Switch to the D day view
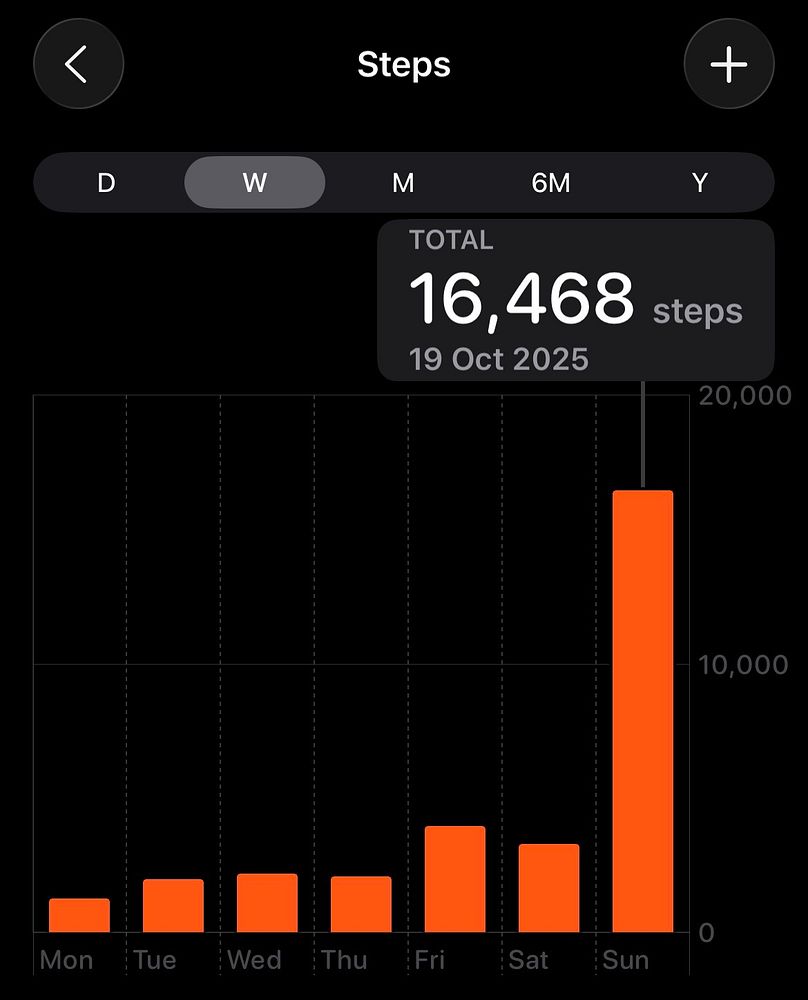 pyautogui.click(x=106, y=183)
